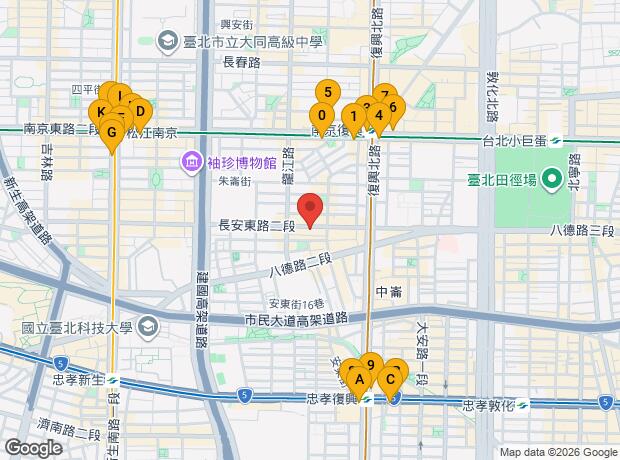This screenshot has height=460, width=620.
Task: Open the orange marker labeled 0
Action: click(322, 116)
